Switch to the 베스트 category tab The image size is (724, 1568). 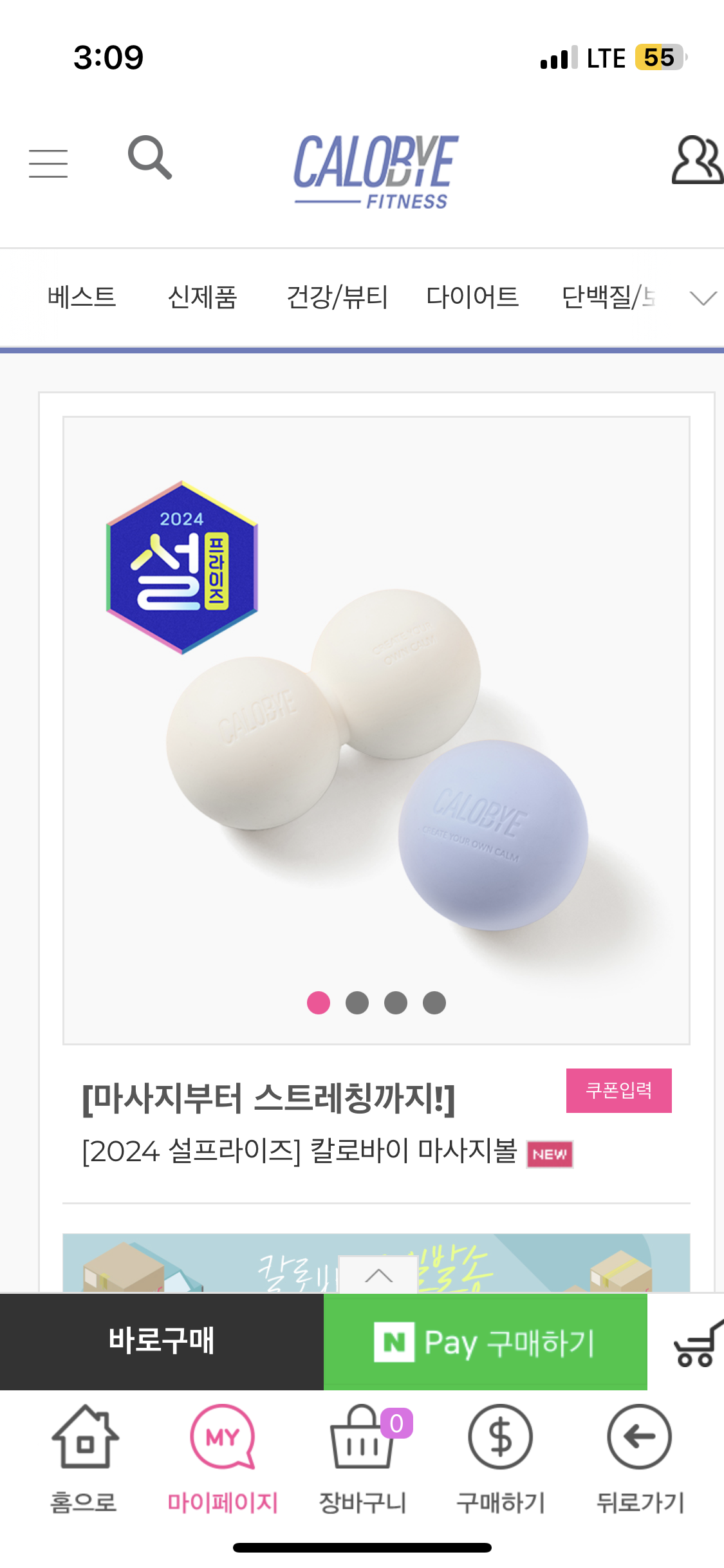82,297
